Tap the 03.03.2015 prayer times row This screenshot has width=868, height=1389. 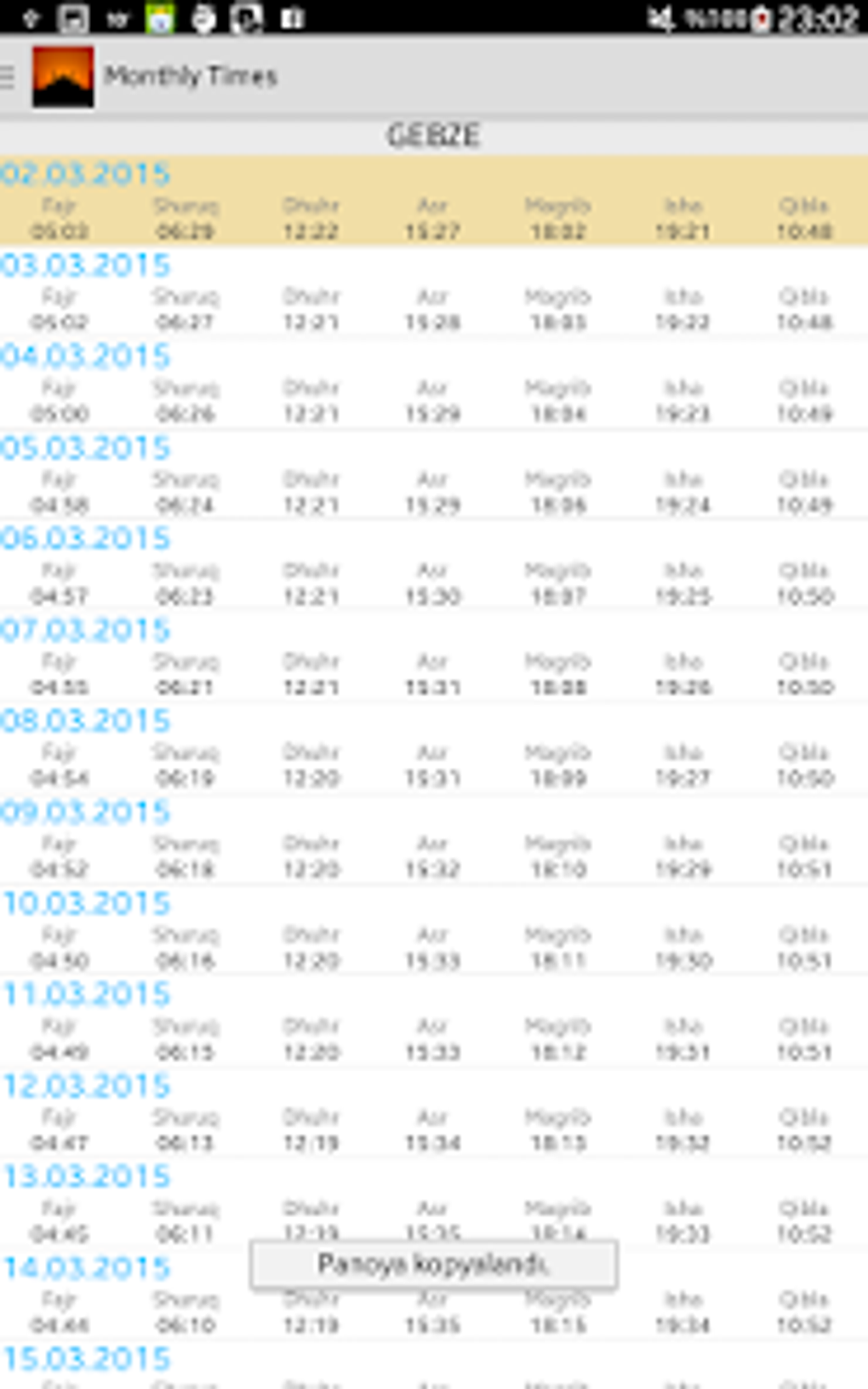pos(434,294)
